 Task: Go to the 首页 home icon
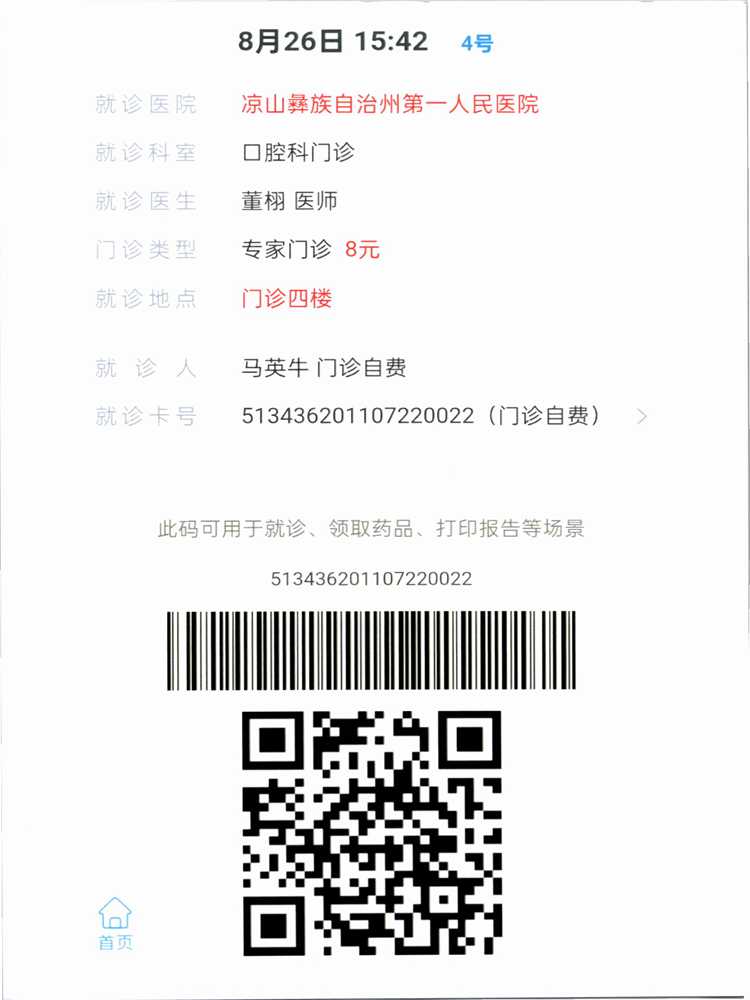click(x=115, y=922)
